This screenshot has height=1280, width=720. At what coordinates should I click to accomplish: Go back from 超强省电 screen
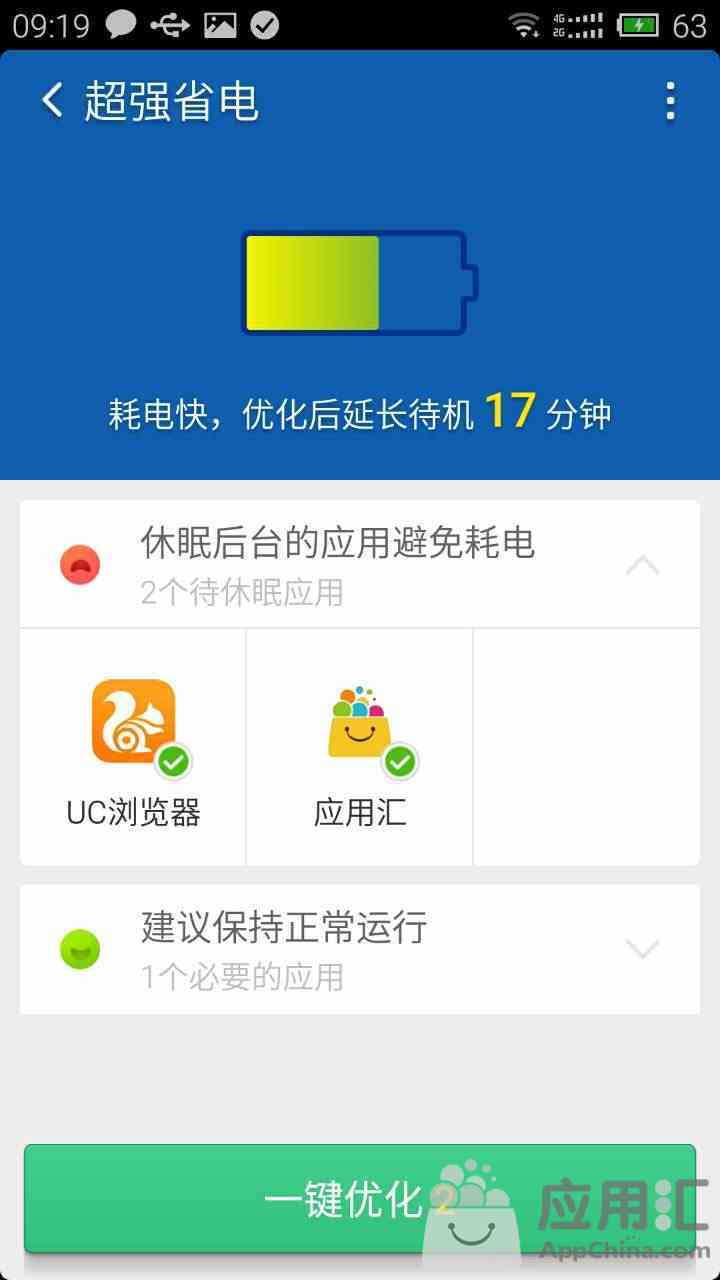(x=52, y=101)
